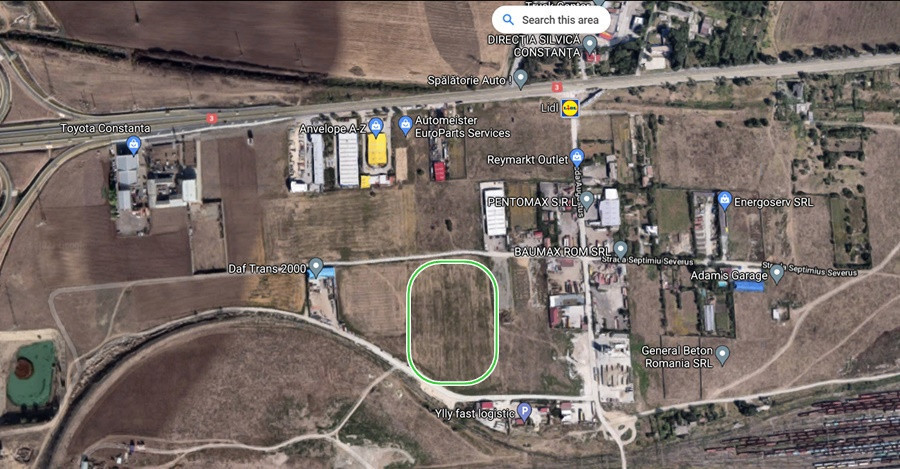Open the Ylly fast logistic parking pin

coord(523,411)
